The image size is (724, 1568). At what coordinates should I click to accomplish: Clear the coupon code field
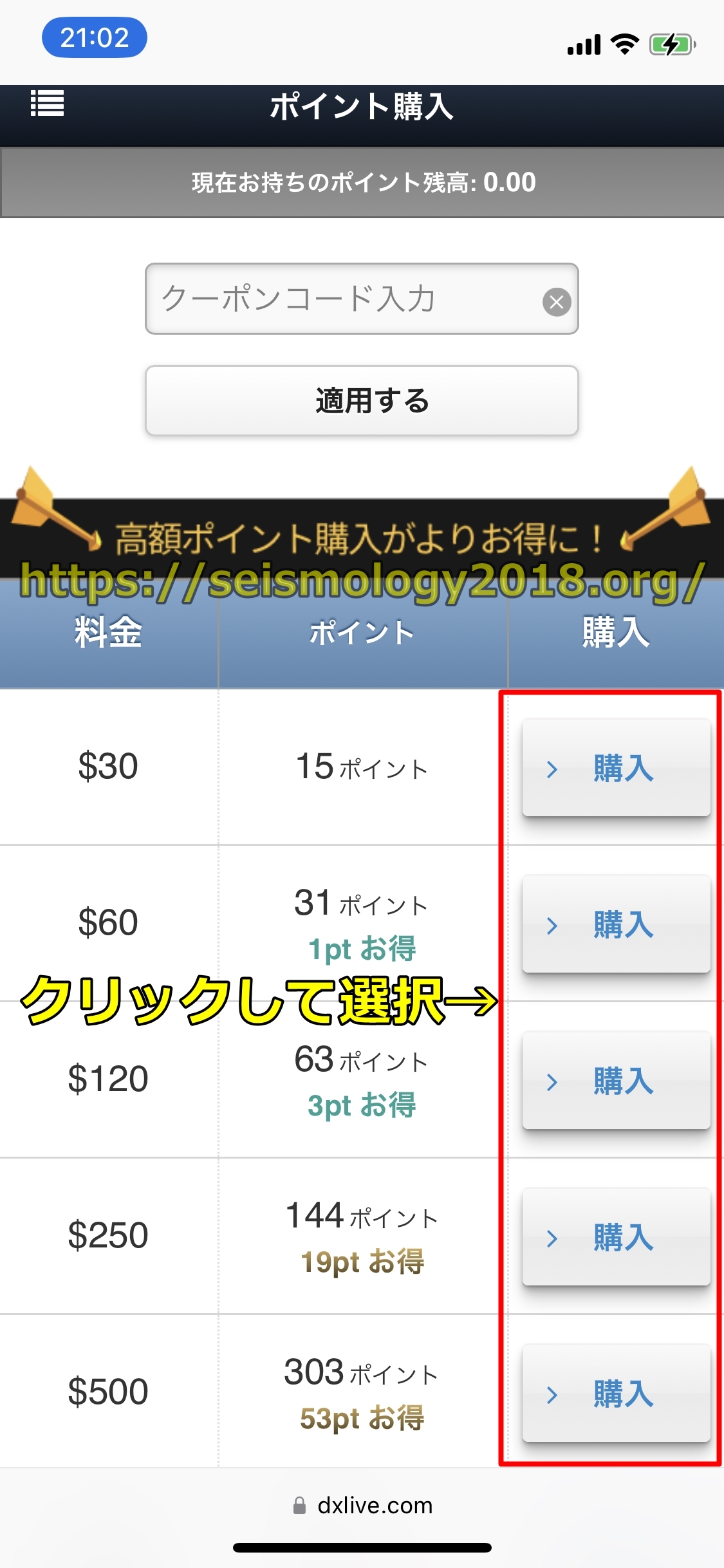(557, 301)
